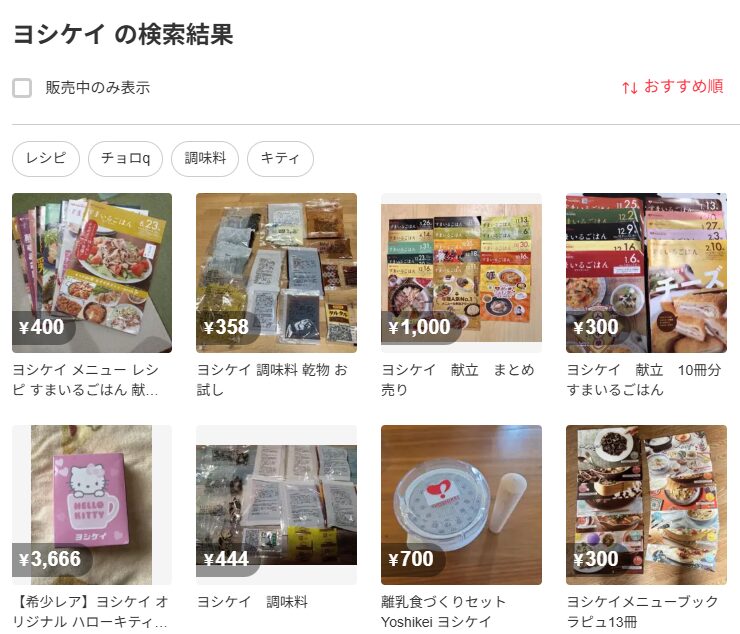Open the ¥444 ヨシケイ 調味料 listing
Image resolution: width=740 pixels, height=634 pixels.
pyautogui.click(x=276, y=505)
